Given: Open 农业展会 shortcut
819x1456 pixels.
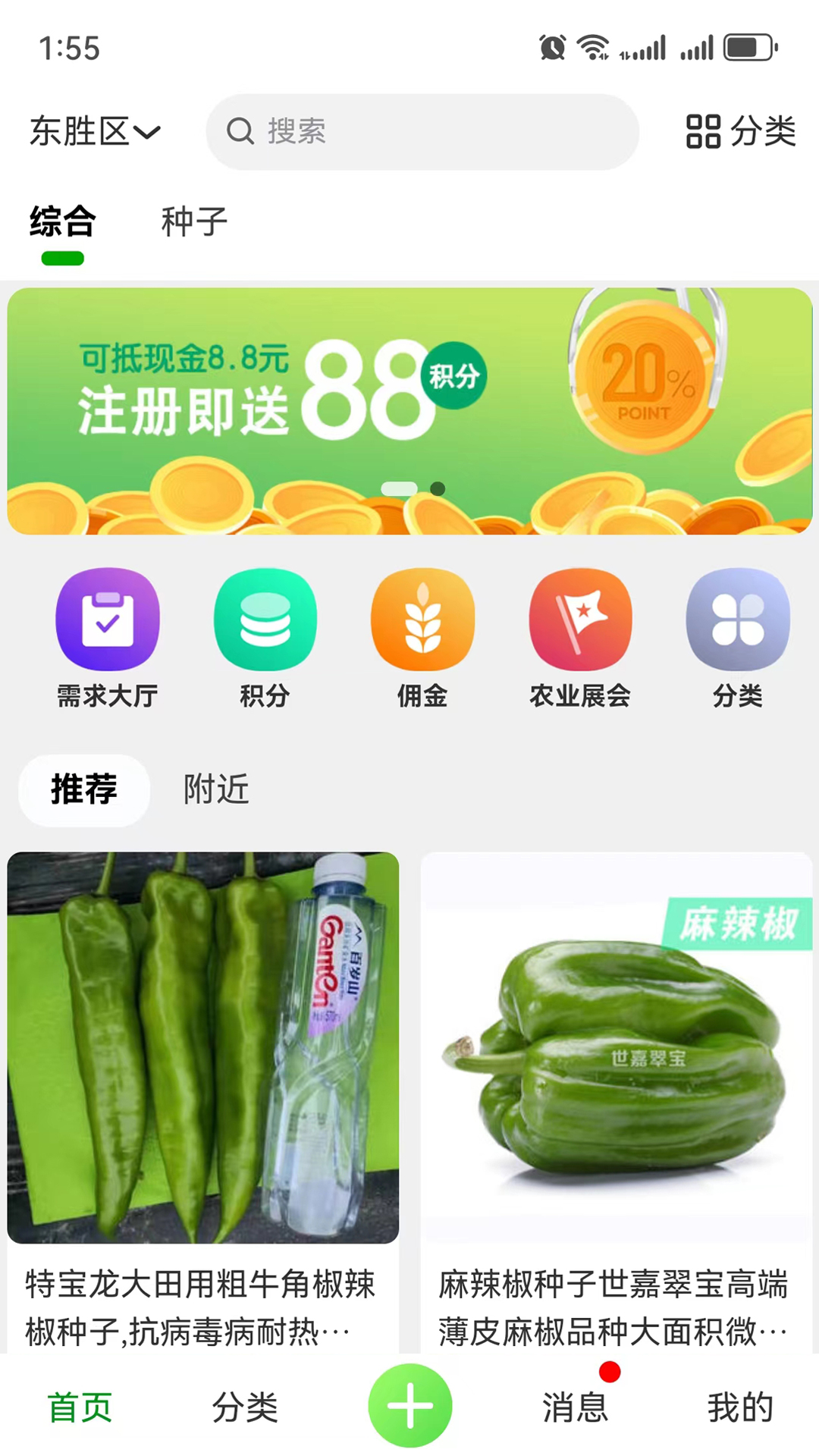Looking at the screenshot, I should [x=580, y=637].
